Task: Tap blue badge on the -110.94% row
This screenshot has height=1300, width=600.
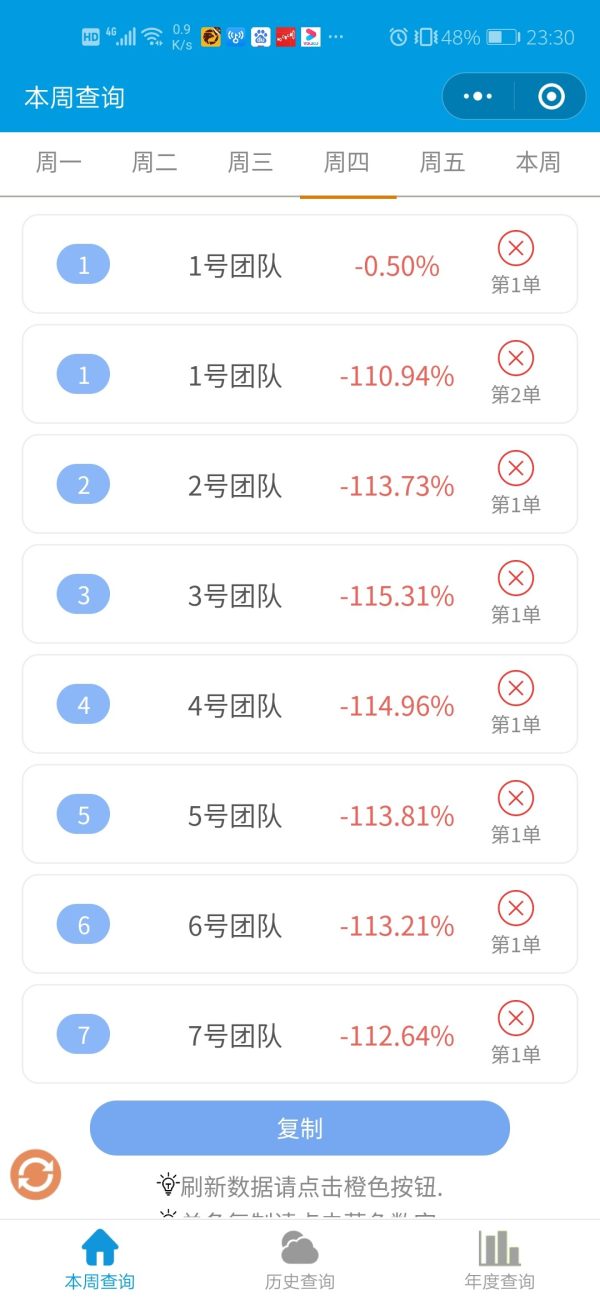Action: pos(83,376)
